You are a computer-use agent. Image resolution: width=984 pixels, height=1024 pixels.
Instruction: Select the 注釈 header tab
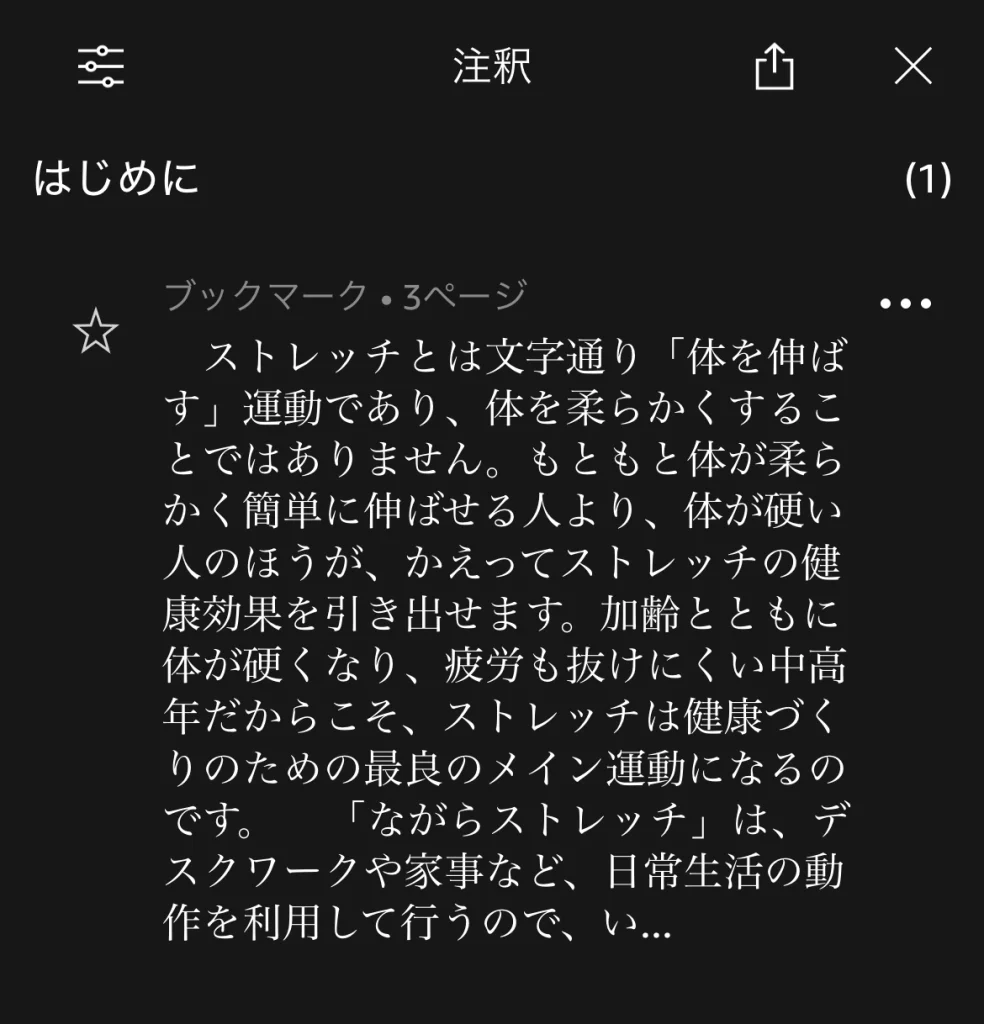[491, 68]
